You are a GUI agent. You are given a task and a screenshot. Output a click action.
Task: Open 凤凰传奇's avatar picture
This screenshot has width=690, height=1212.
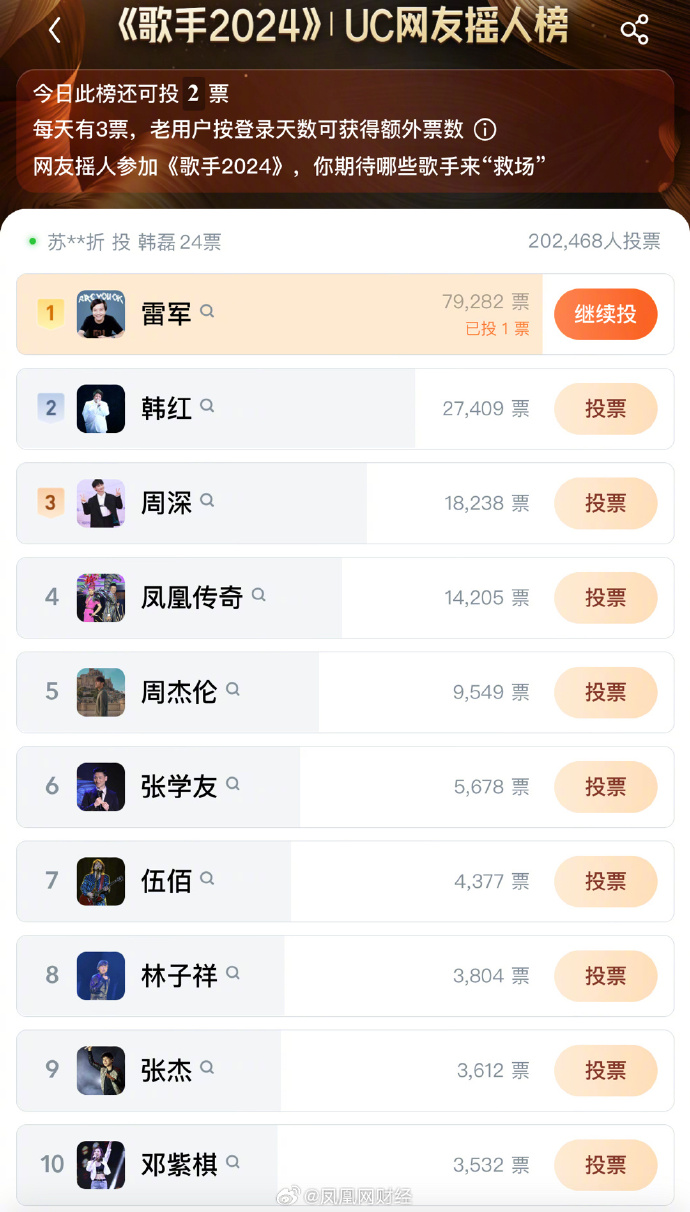click(101, 598)
